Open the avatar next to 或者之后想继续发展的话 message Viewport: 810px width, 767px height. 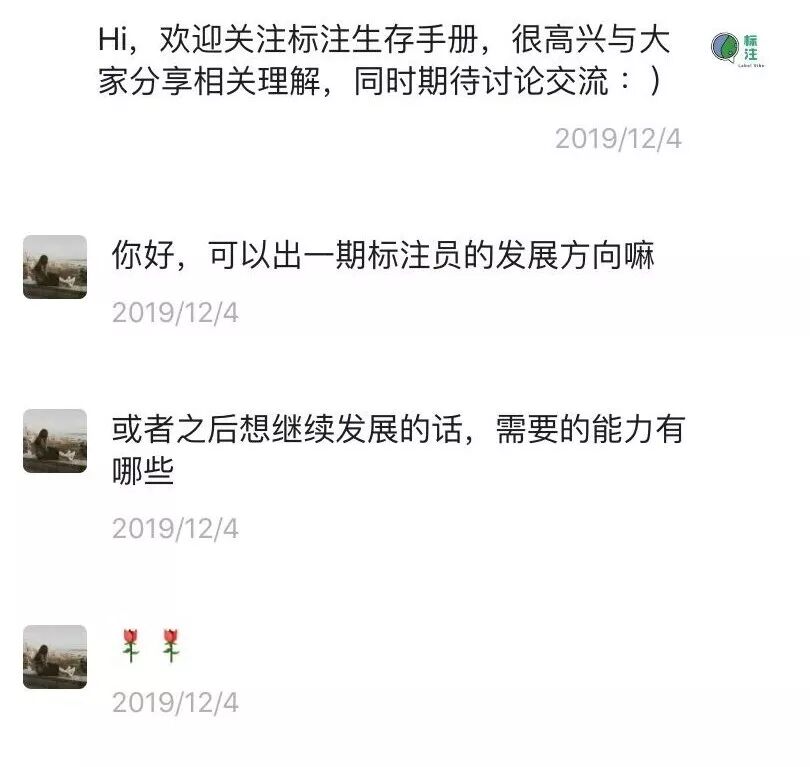55,441
